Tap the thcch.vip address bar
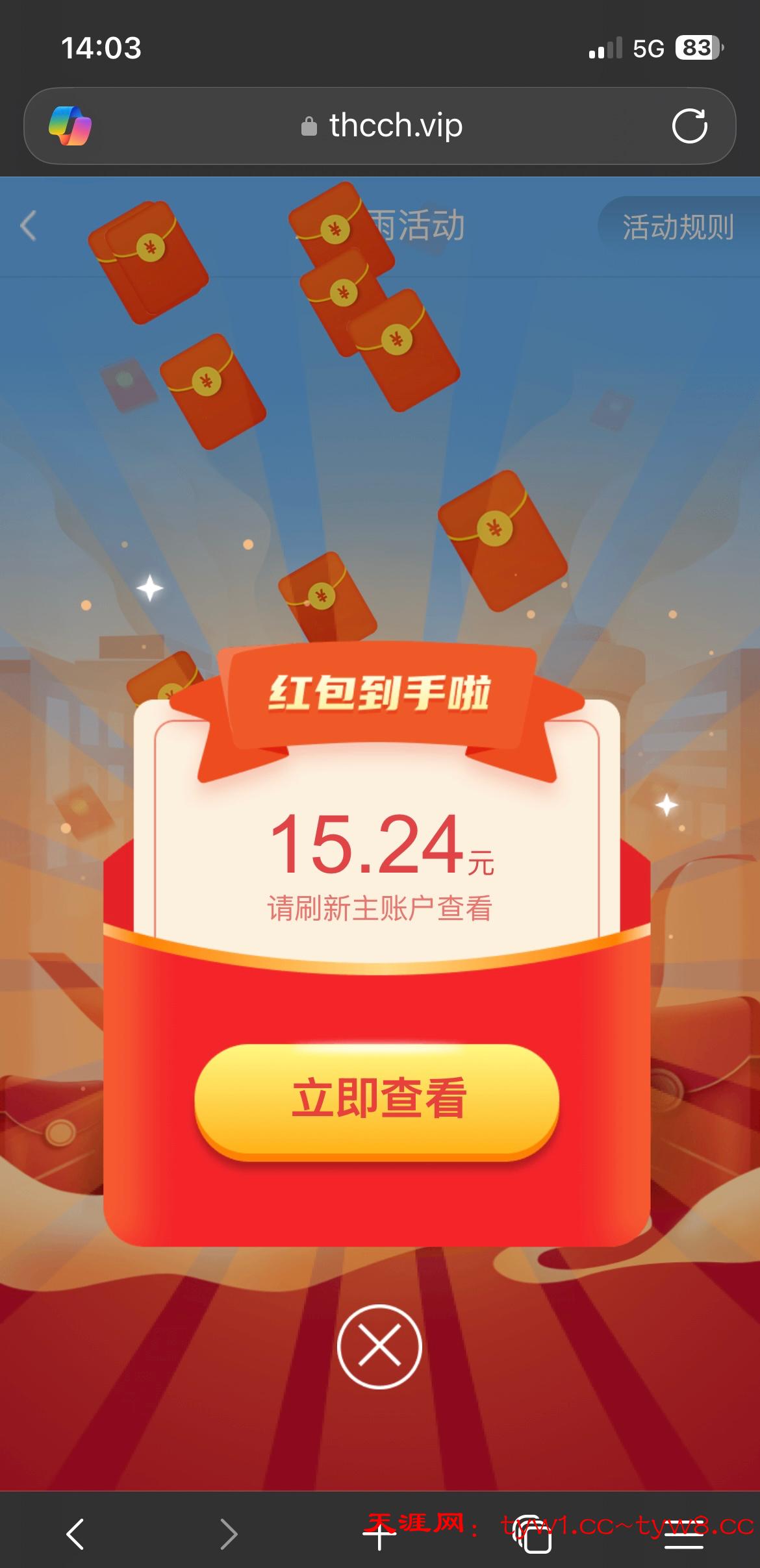760x1568 pixels. 395,125
